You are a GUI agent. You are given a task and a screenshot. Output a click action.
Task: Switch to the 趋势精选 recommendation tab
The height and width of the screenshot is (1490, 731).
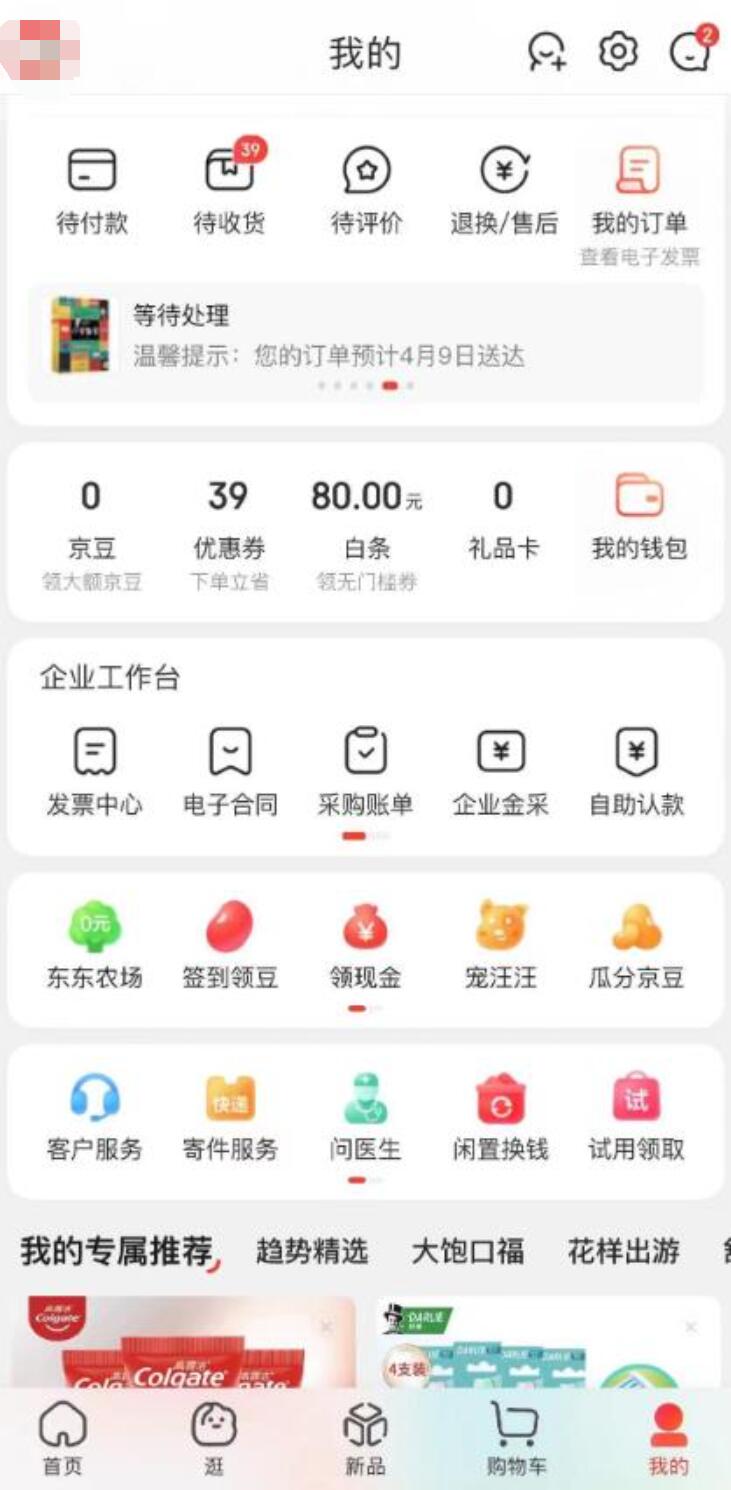coord(312,1251)
